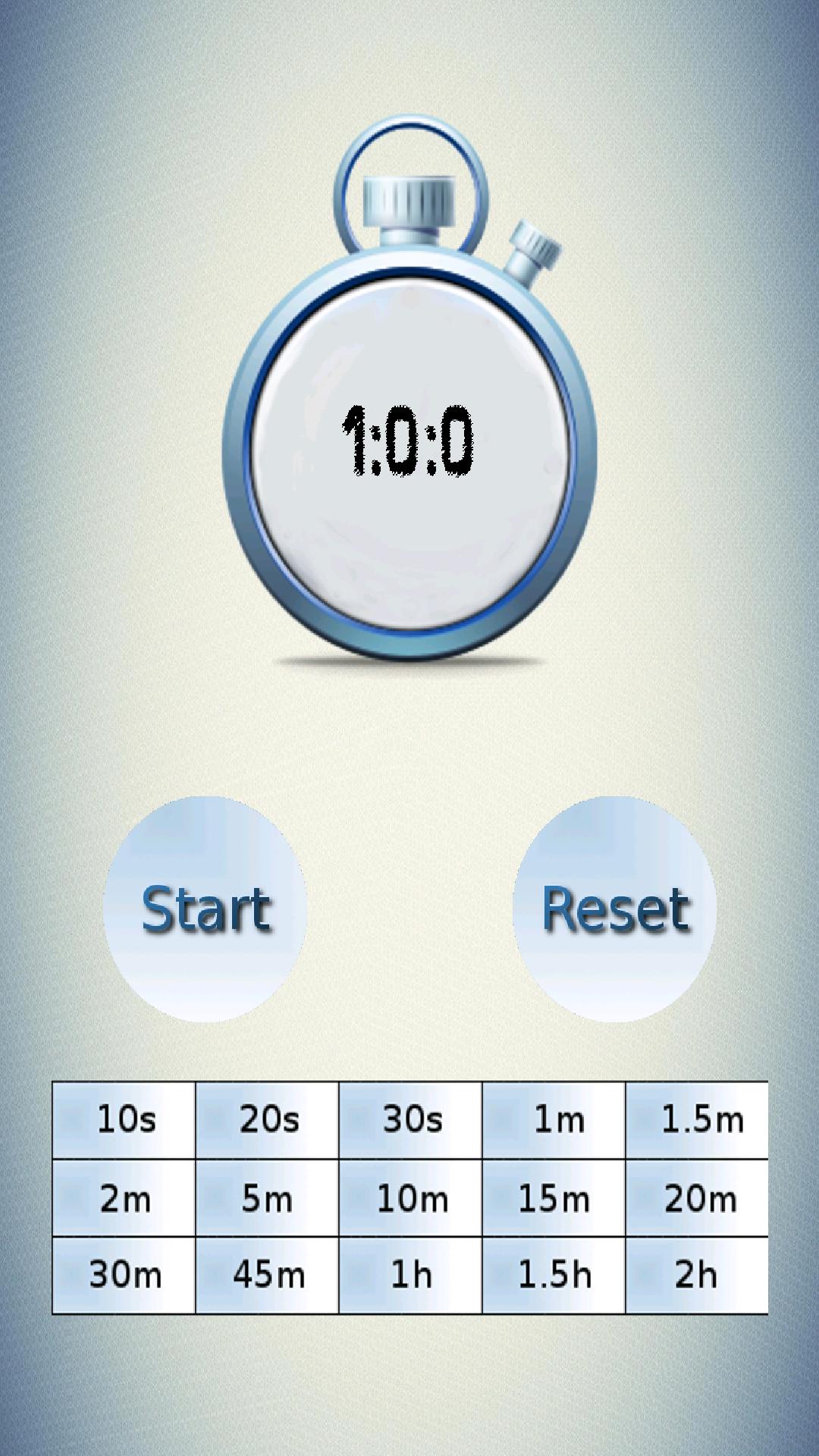Image resolution: width=819 pixels, height=1456 pixels.
Task: Choose the 20s preset
Action: (x=268, y=1120)
